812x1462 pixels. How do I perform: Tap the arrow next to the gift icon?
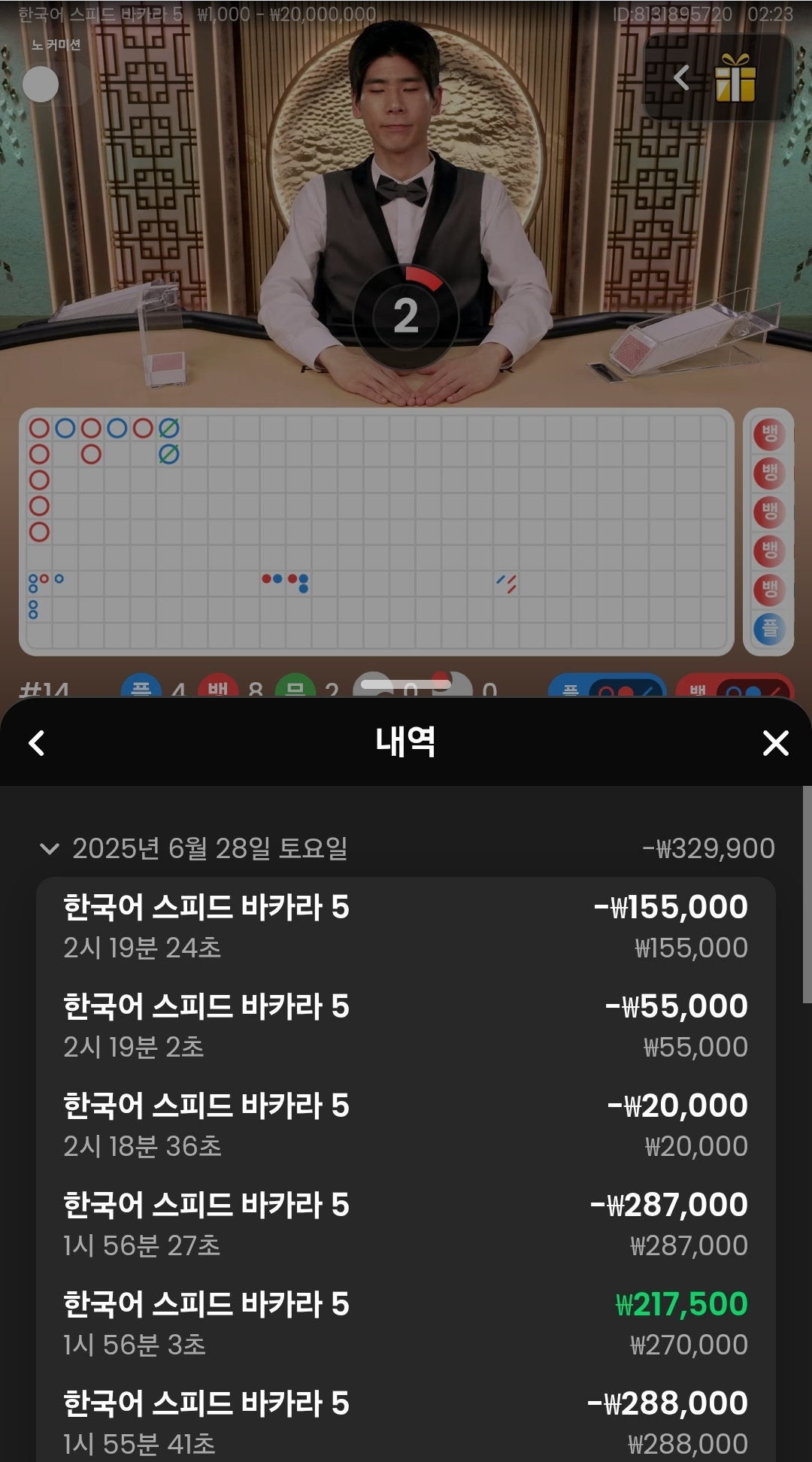click(681, 77)
